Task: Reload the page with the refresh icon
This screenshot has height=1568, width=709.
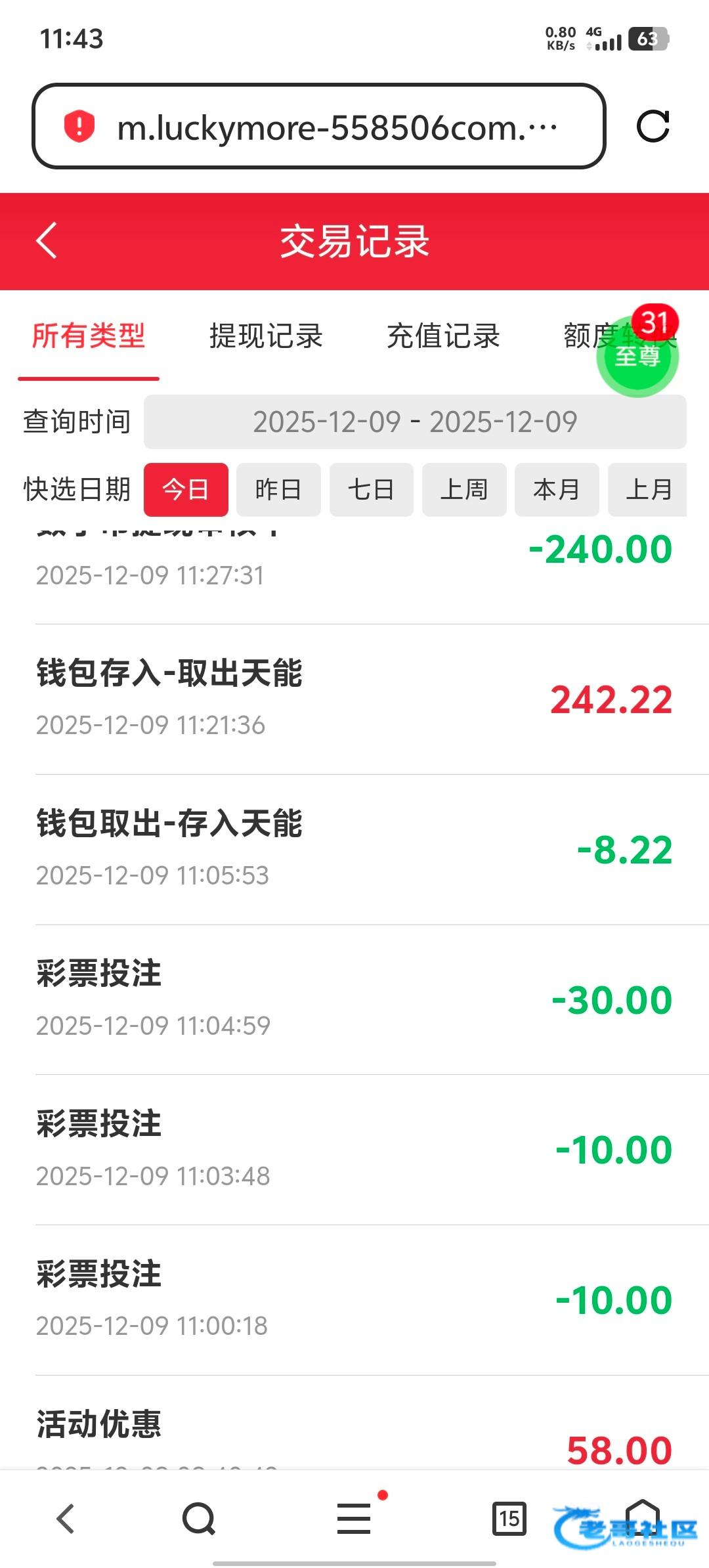Action: click(653, 126)
